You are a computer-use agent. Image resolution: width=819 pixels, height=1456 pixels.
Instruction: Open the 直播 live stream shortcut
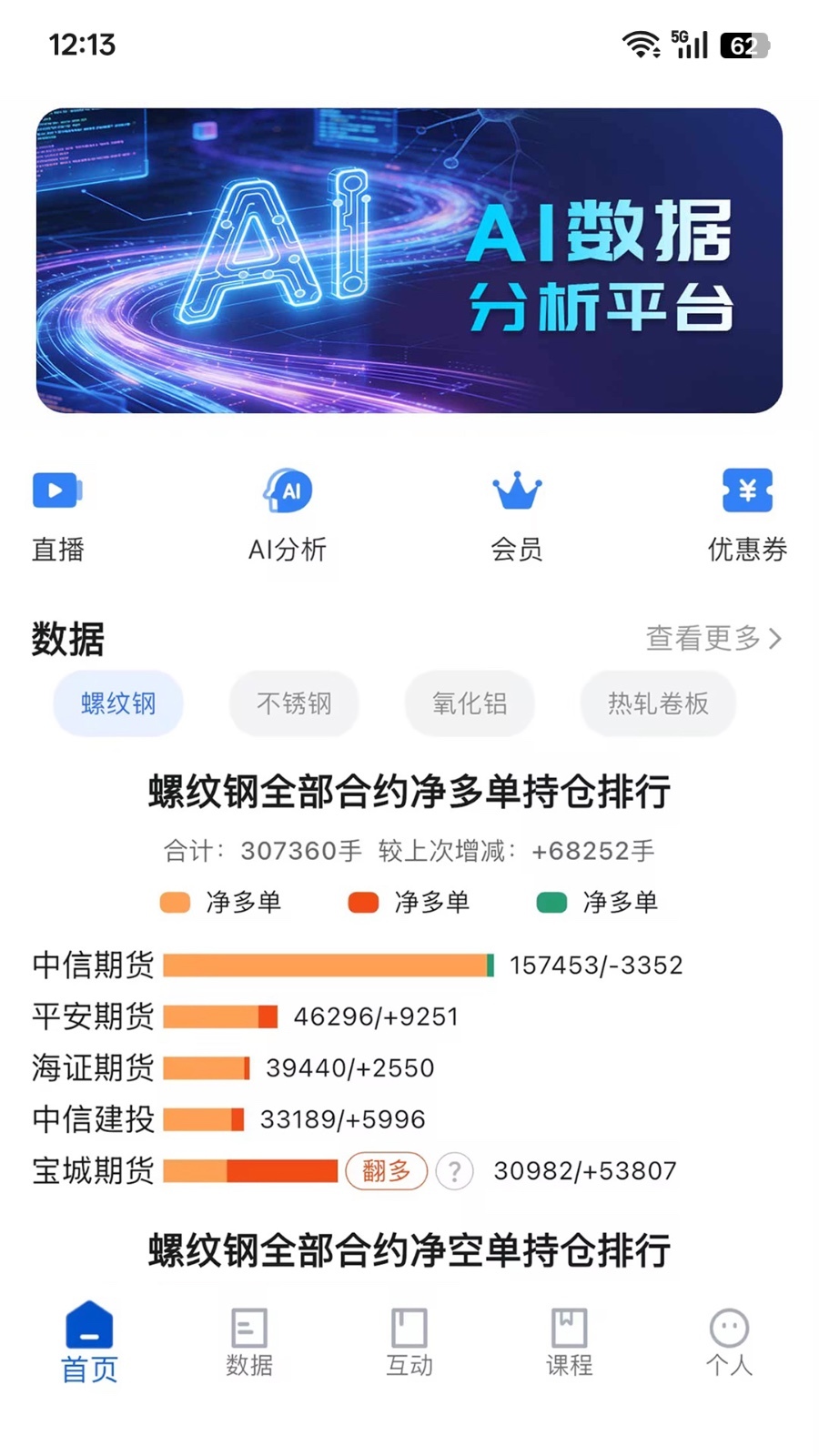58,515
